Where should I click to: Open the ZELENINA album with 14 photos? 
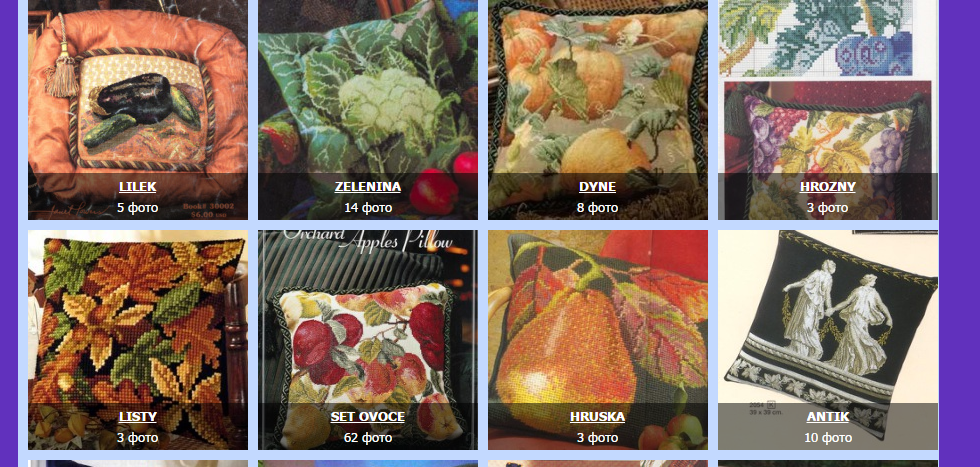coord(368,187)
